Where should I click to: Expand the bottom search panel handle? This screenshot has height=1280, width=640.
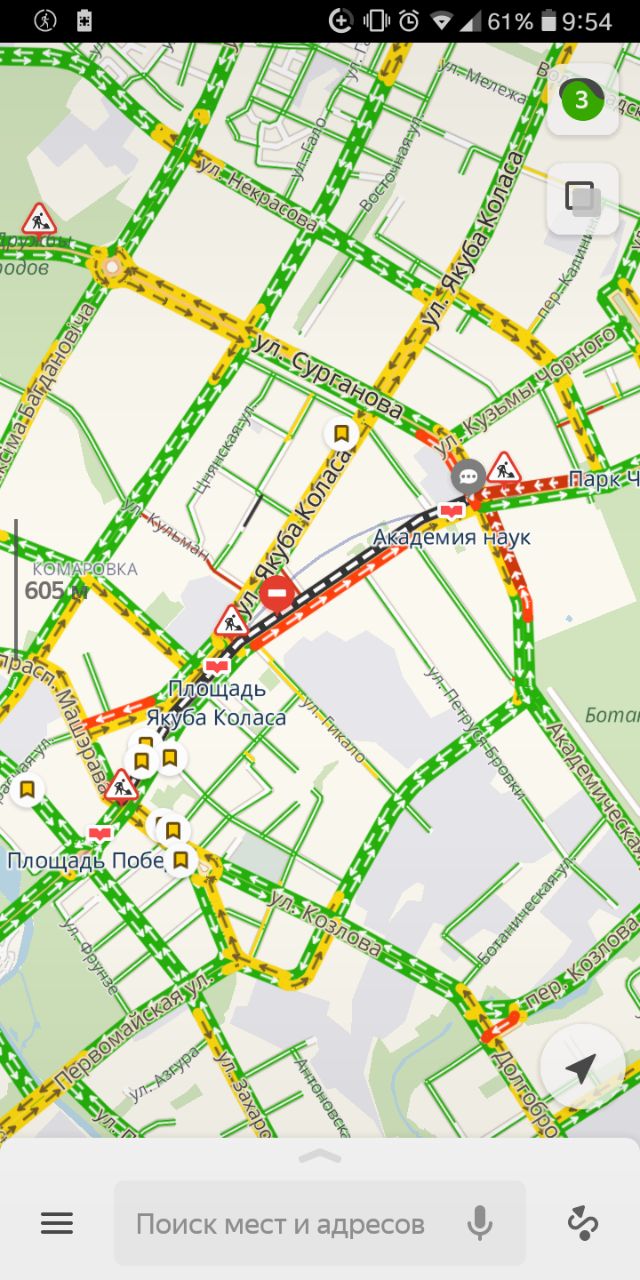(x=320, y=1156)
